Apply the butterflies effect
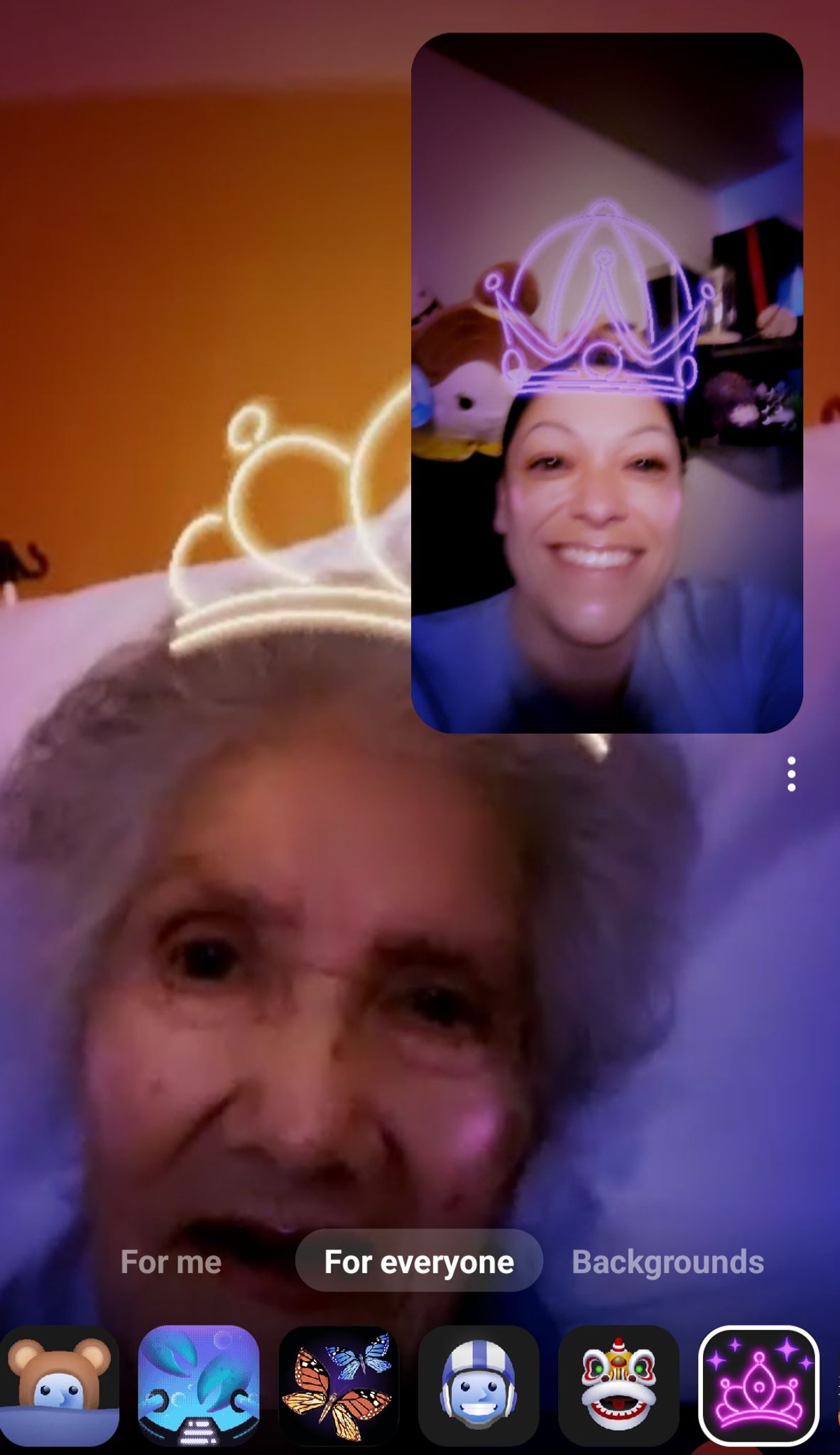The height and width of the screenshot is (1455, 840). [338, 1385]
